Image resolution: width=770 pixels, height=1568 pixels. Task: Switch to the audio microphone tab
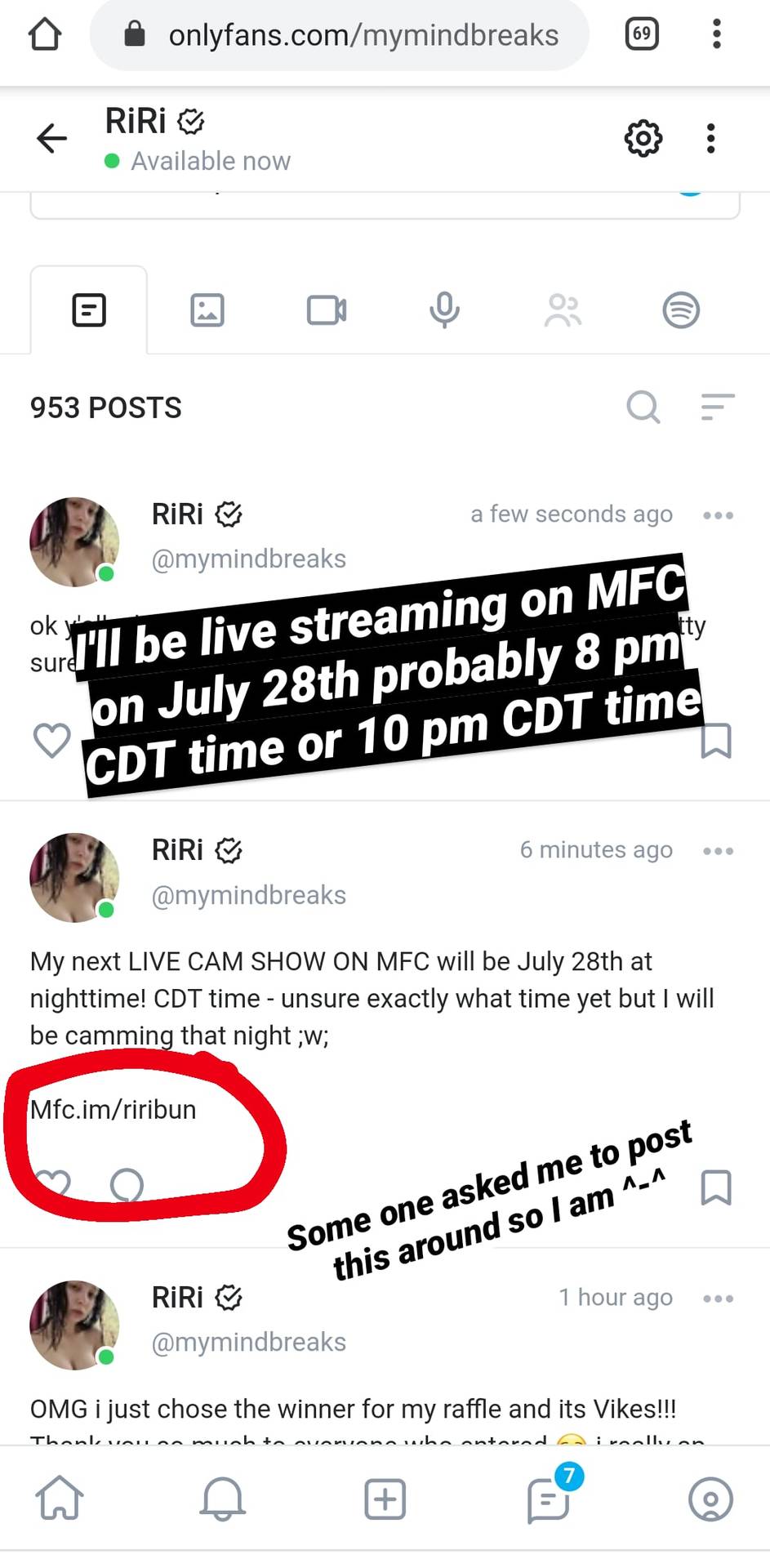[x=444, y=310]
